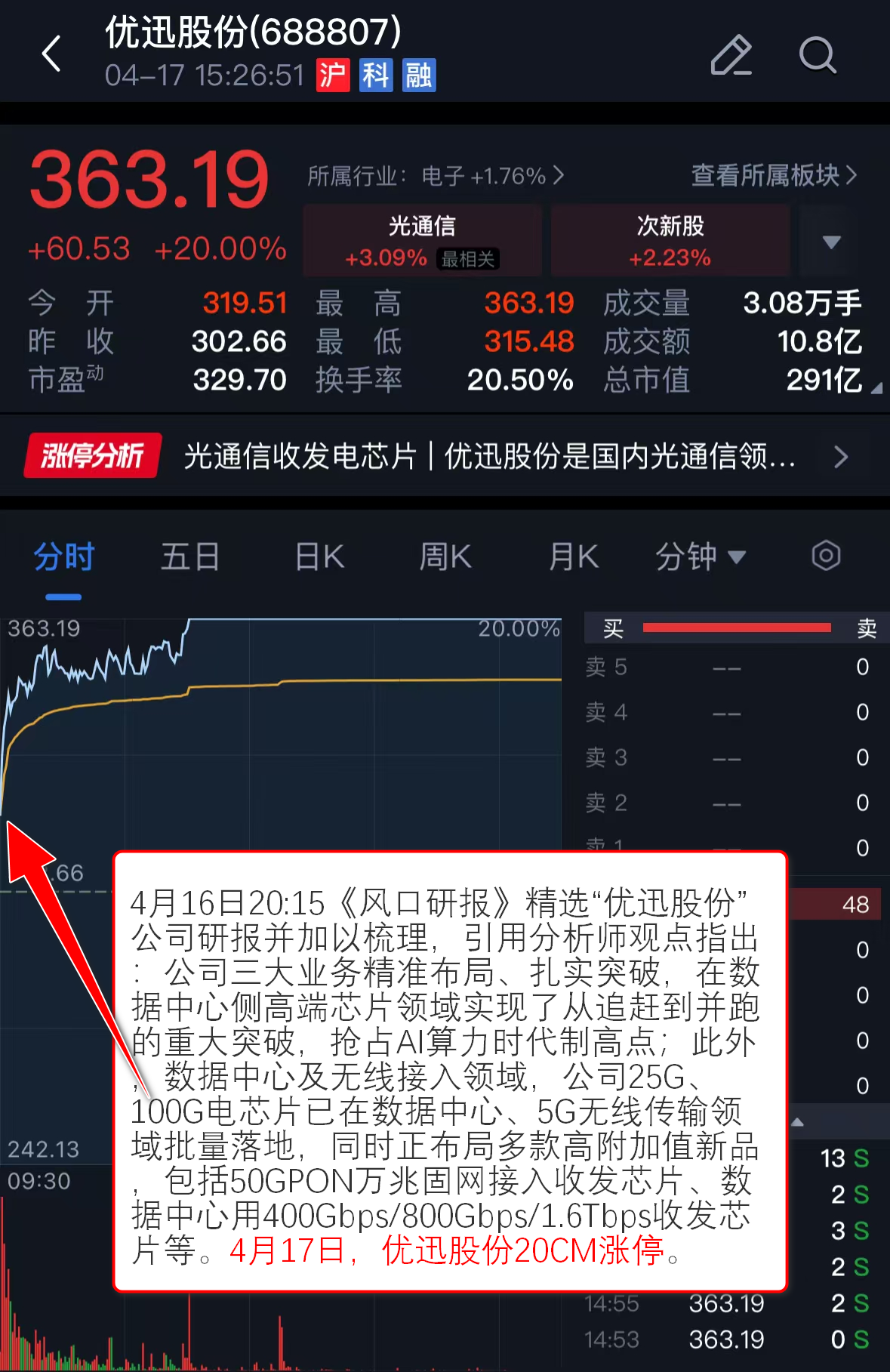Screen dimensions: 890x1372
Task: View the 月K chart
Action: (x=573, y=557)
